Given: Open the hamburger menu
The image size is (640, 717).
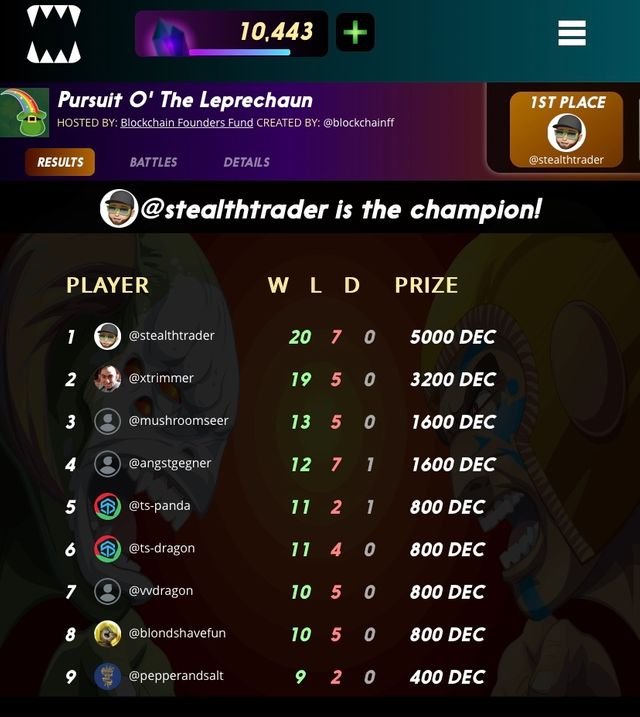Looking at the screenshot, I should [x=571, y=34].
